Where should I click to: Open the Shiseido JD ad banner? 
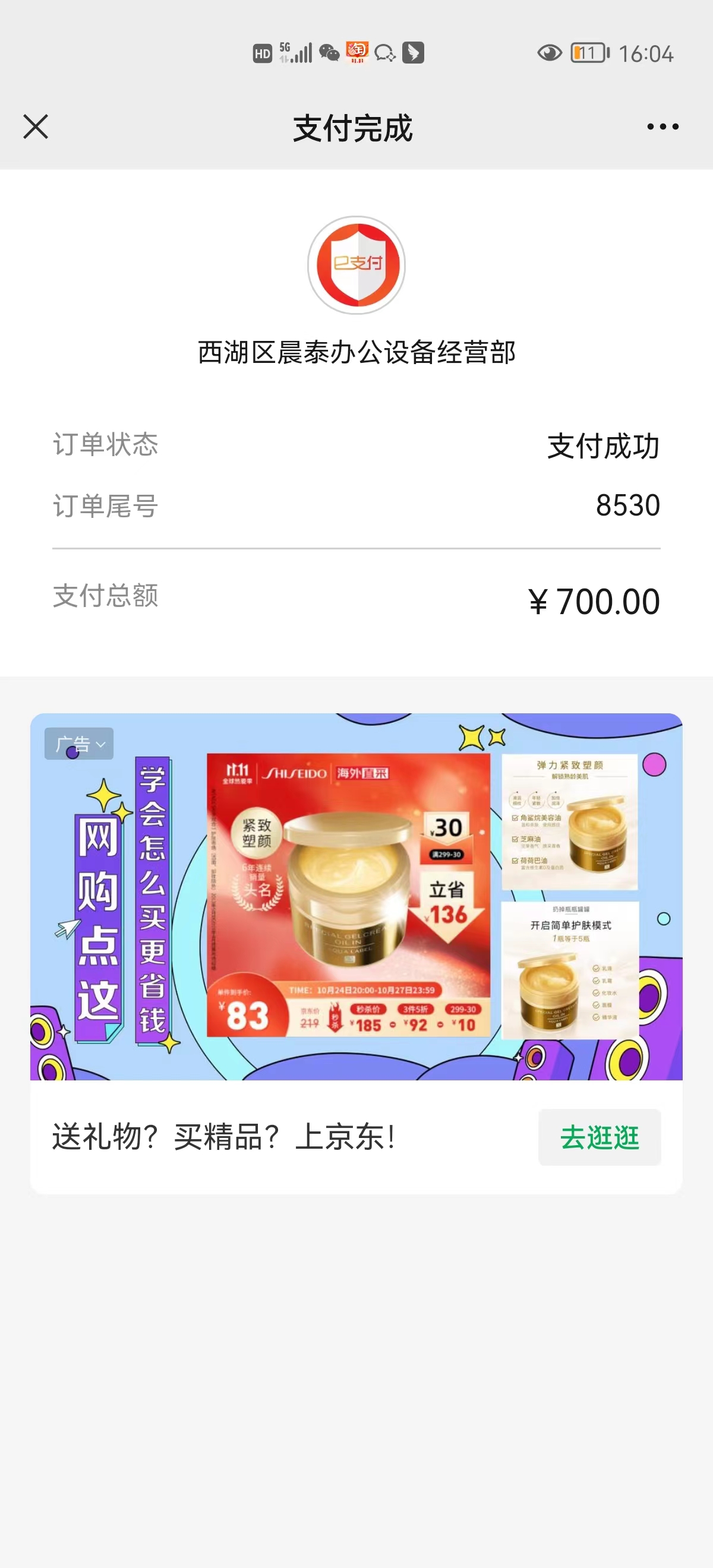click(356, 897)
